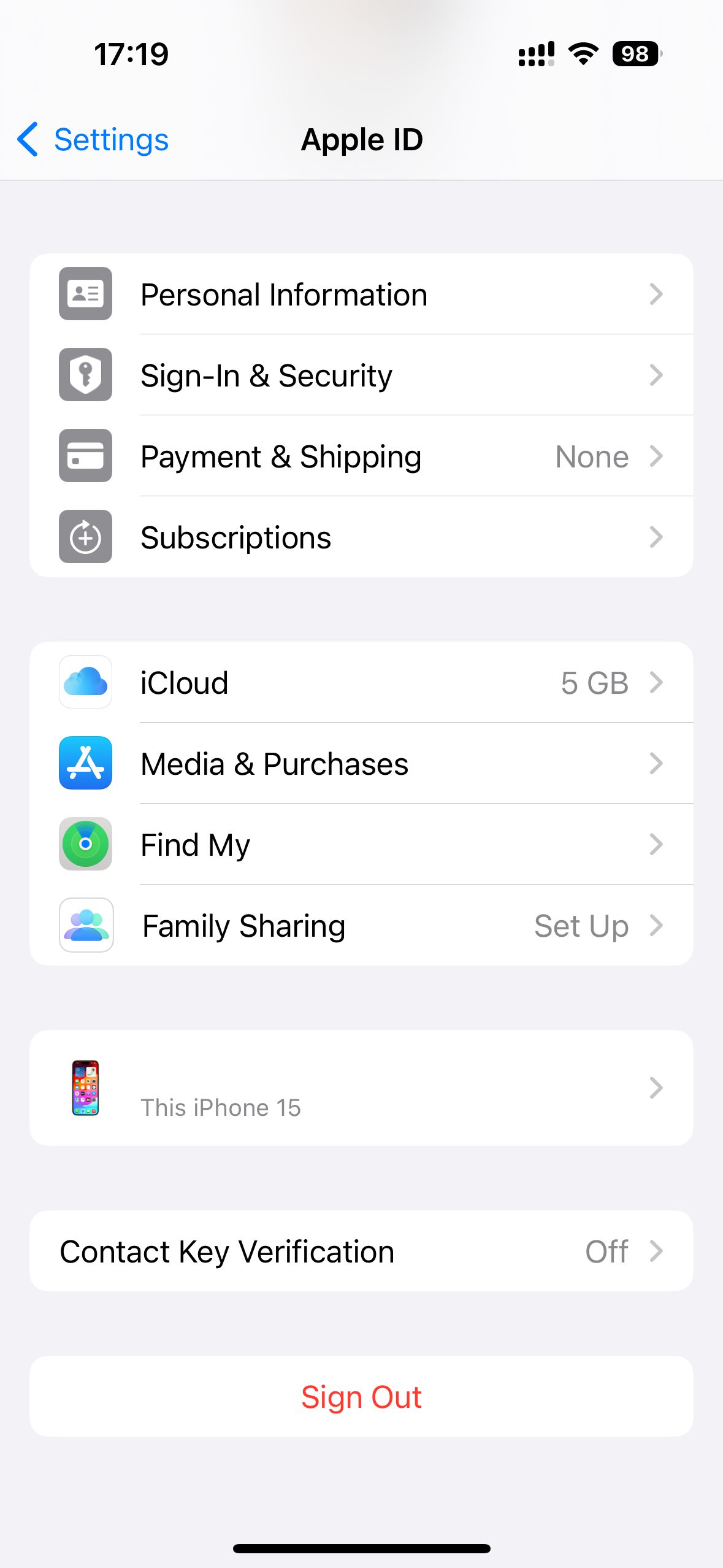Open Contact Key Verification

[361, 1251]
